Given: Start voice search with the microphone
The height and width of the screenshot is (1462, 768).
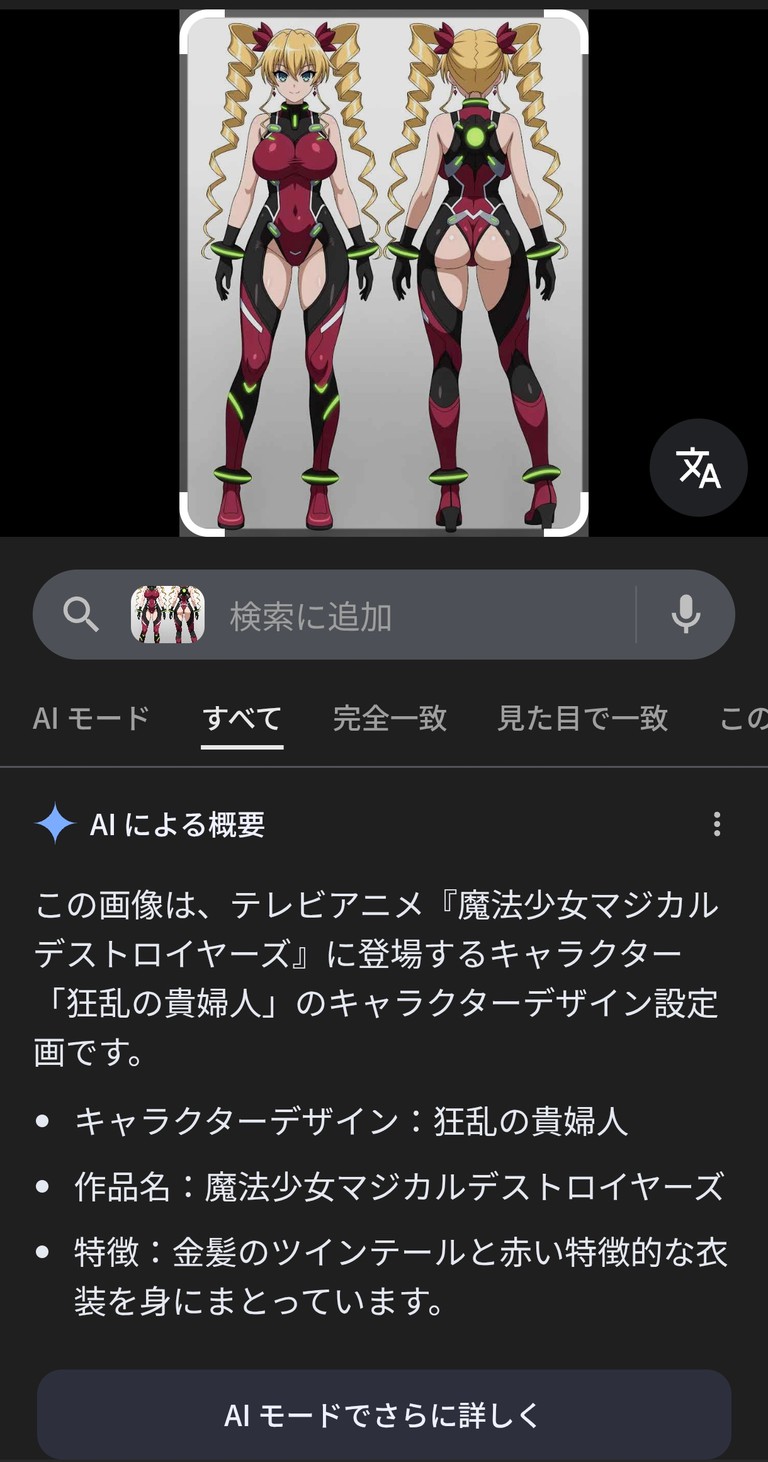Looking at the screenshot, I should [x=685, y=615].
